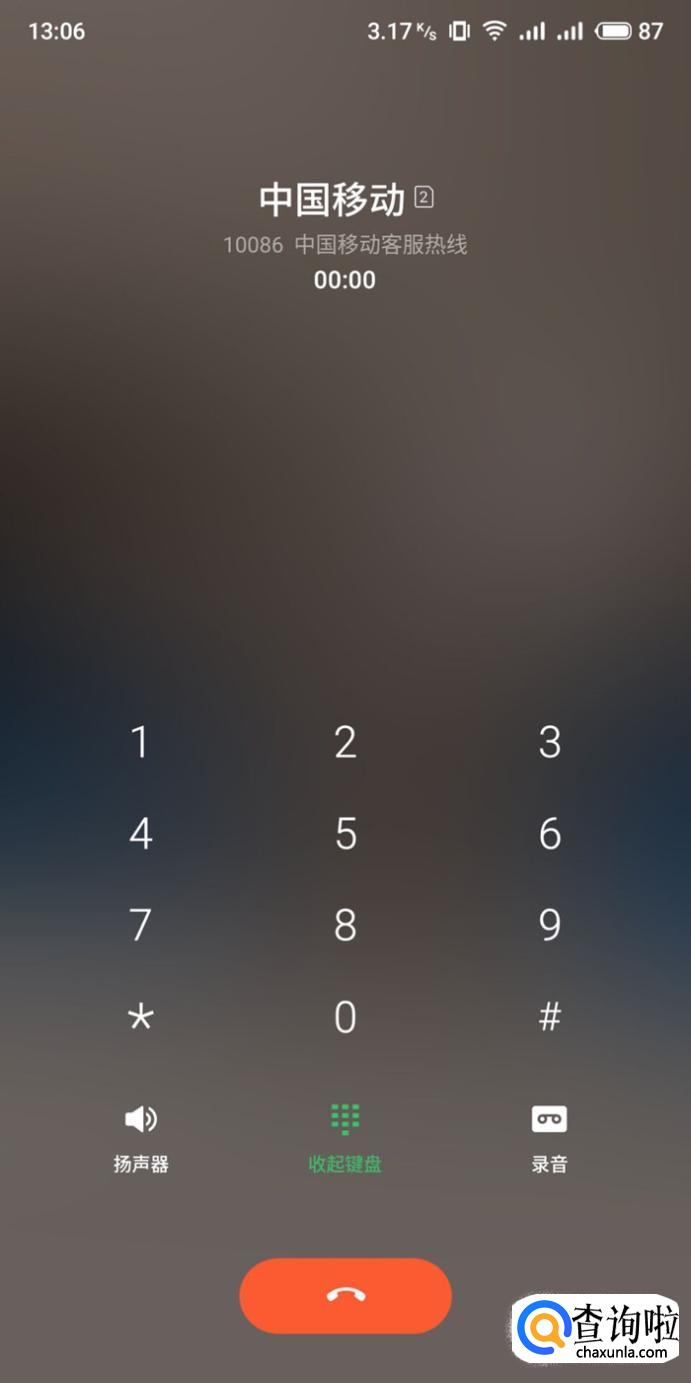Select the number 9 key
Image resolution: width=691 pixels, height=1383 pixels.
(550, 925)
